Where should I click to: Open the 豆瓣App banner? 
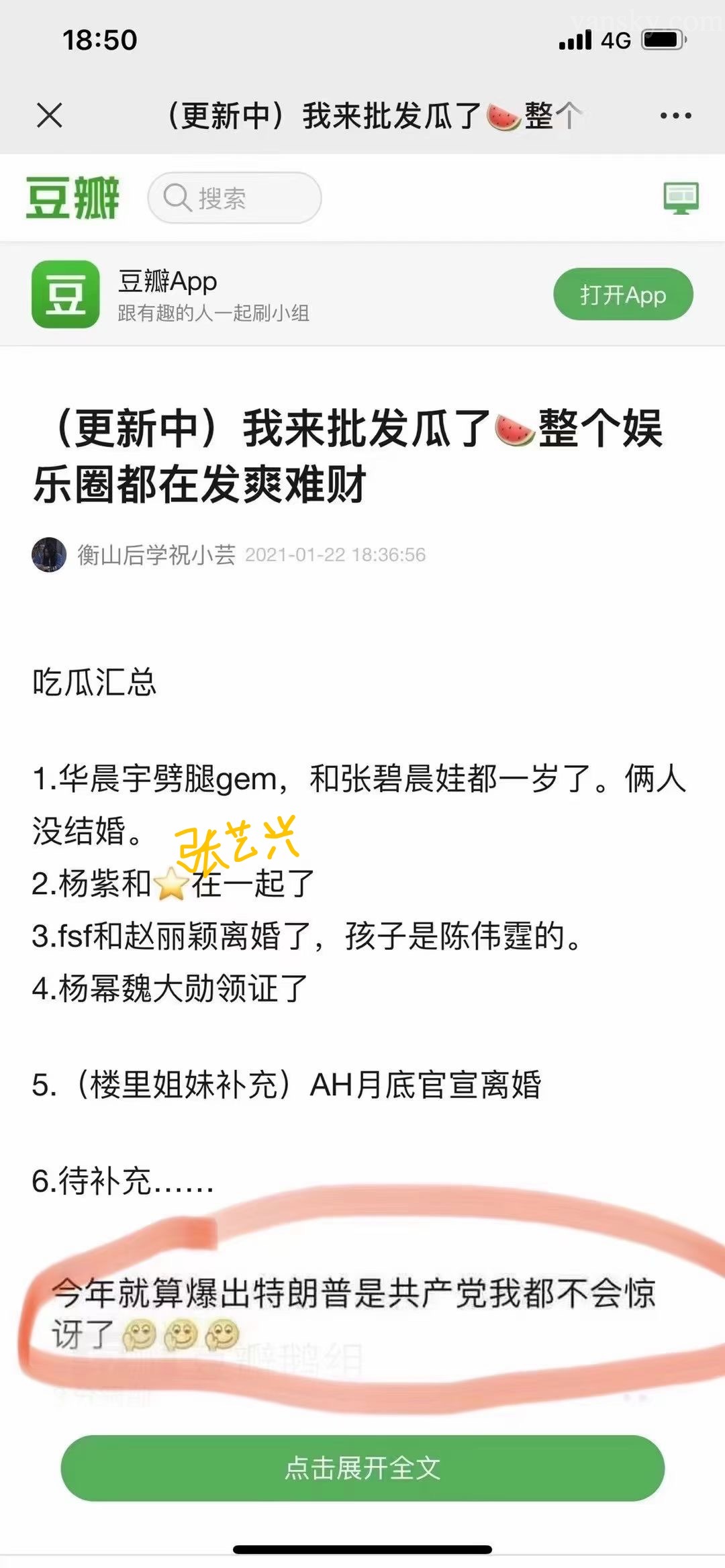(215, 295)
